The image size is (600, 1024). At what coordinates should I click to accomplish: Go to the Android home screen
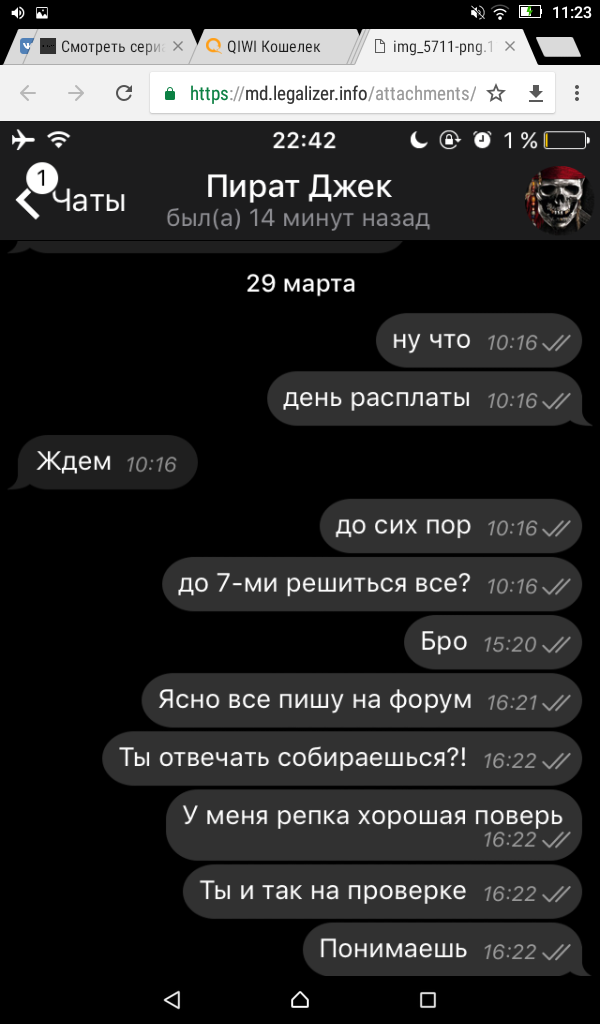tap(300, 999)
